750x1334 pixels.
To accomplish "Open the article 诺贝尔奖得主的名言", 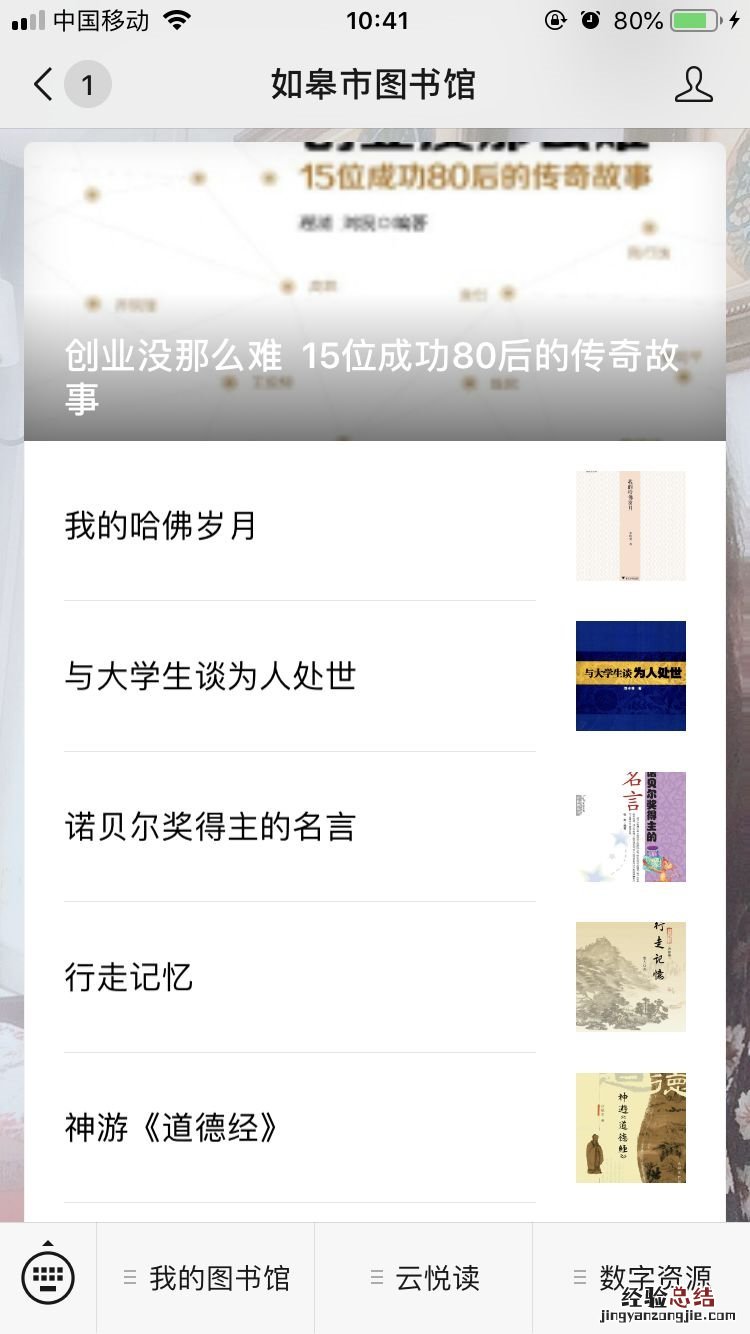I will pos(300,828).
